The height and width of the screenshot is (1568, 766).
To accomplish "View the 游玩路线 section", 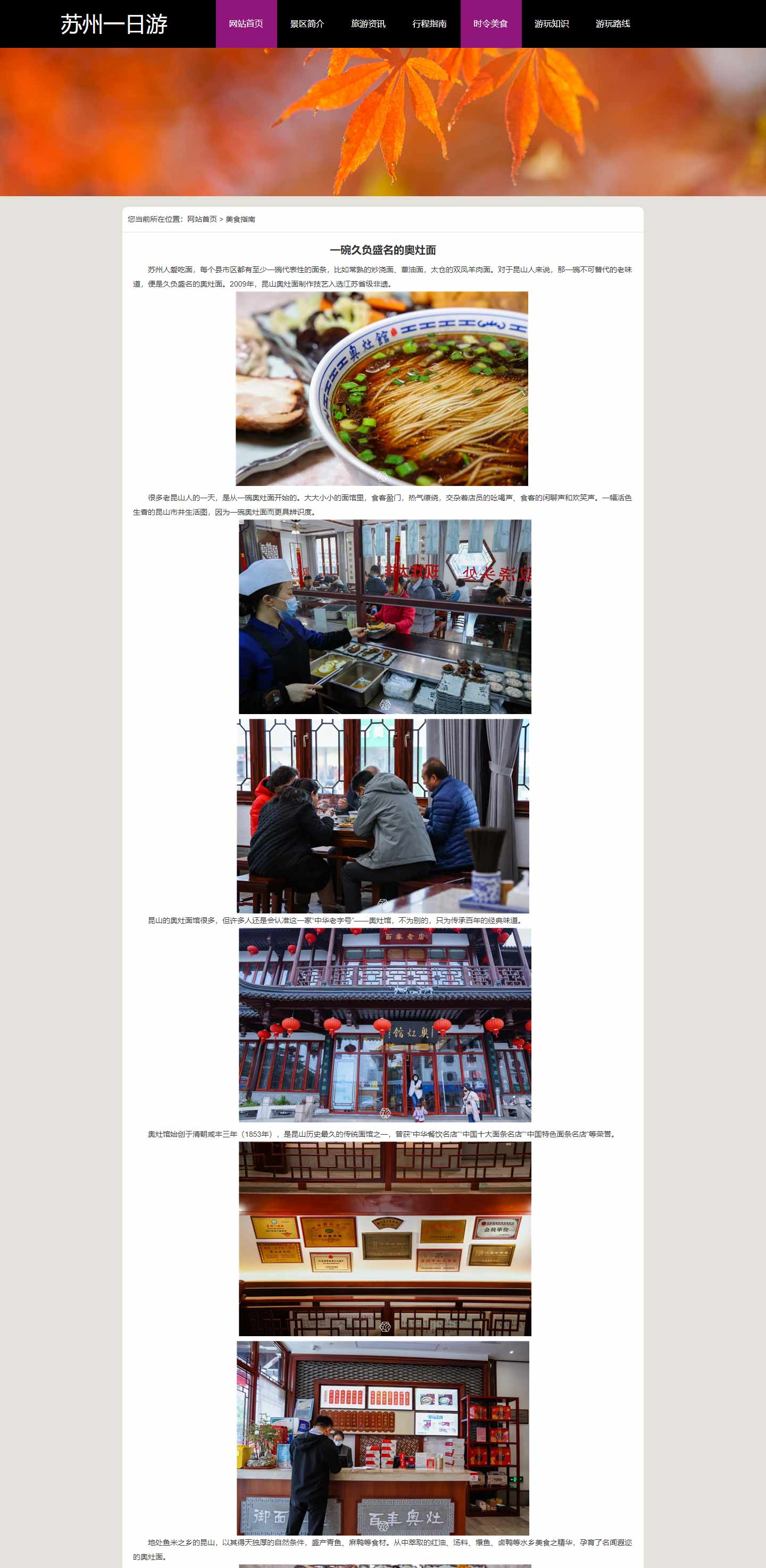I will pyautogui.click(x=613, y=24).
